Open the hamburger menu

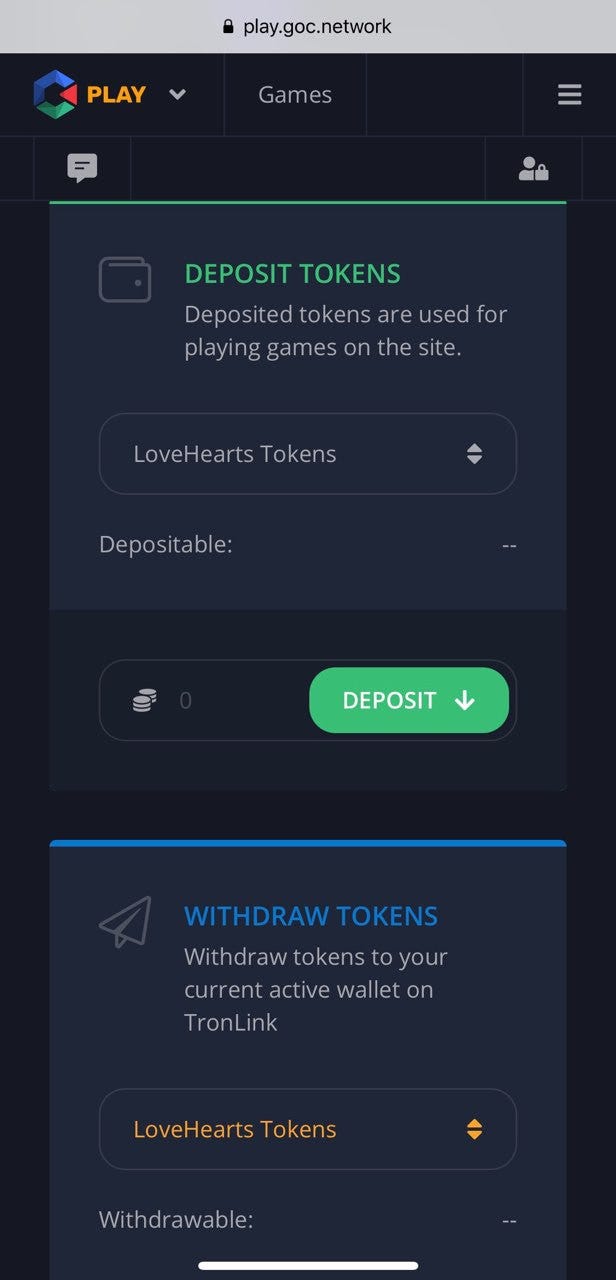(x=569, y=95)
